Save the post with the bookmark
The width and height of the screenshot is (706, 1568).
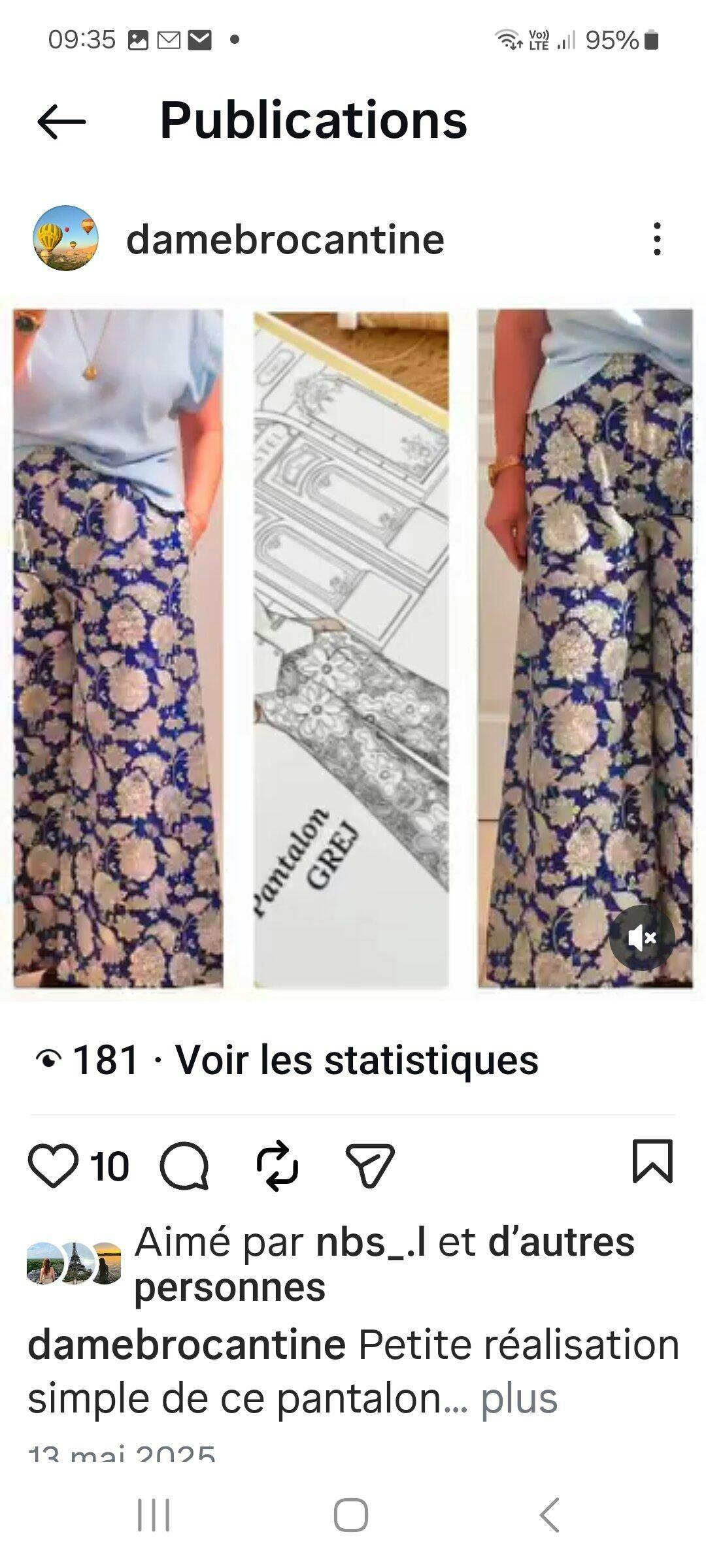[652, 1162]
